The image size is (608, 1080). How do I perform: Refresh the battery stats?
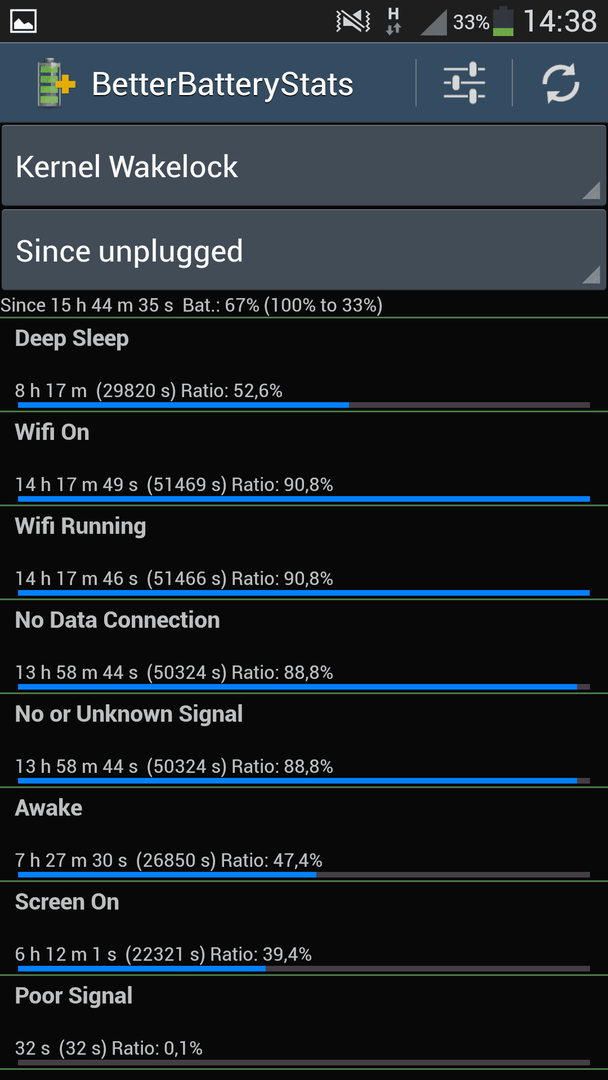[x=560, y=83]
